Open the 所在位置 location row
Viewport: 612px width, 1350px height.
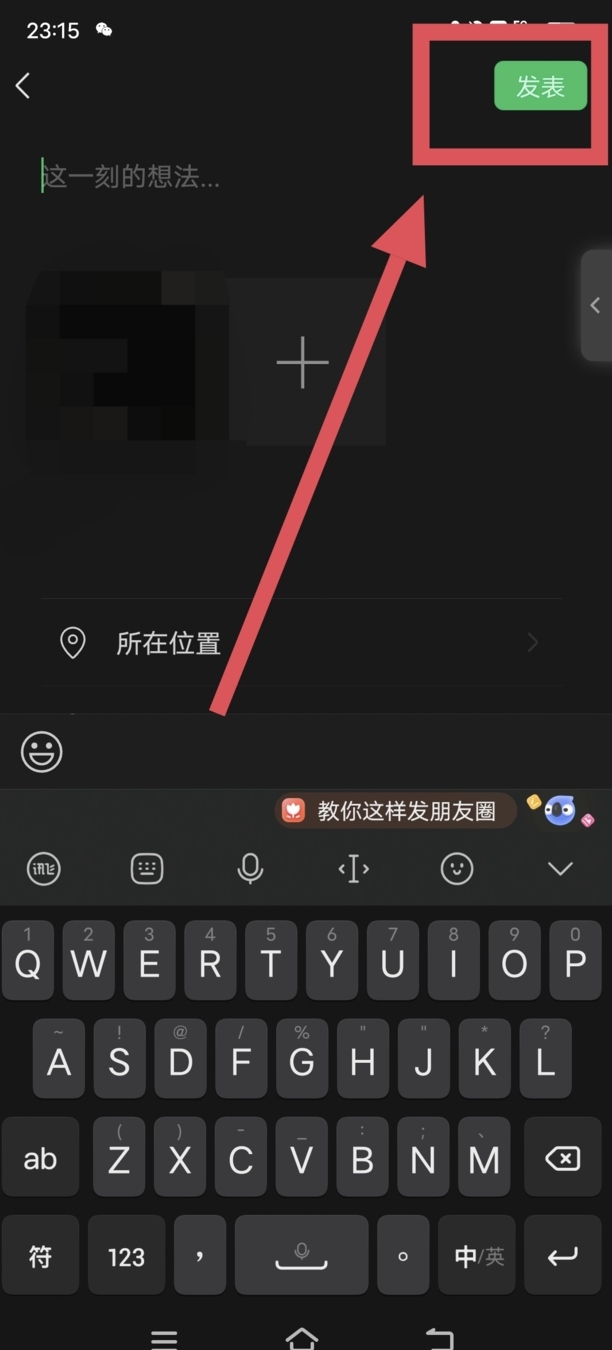pyautogui.click(x=300, y=643)
